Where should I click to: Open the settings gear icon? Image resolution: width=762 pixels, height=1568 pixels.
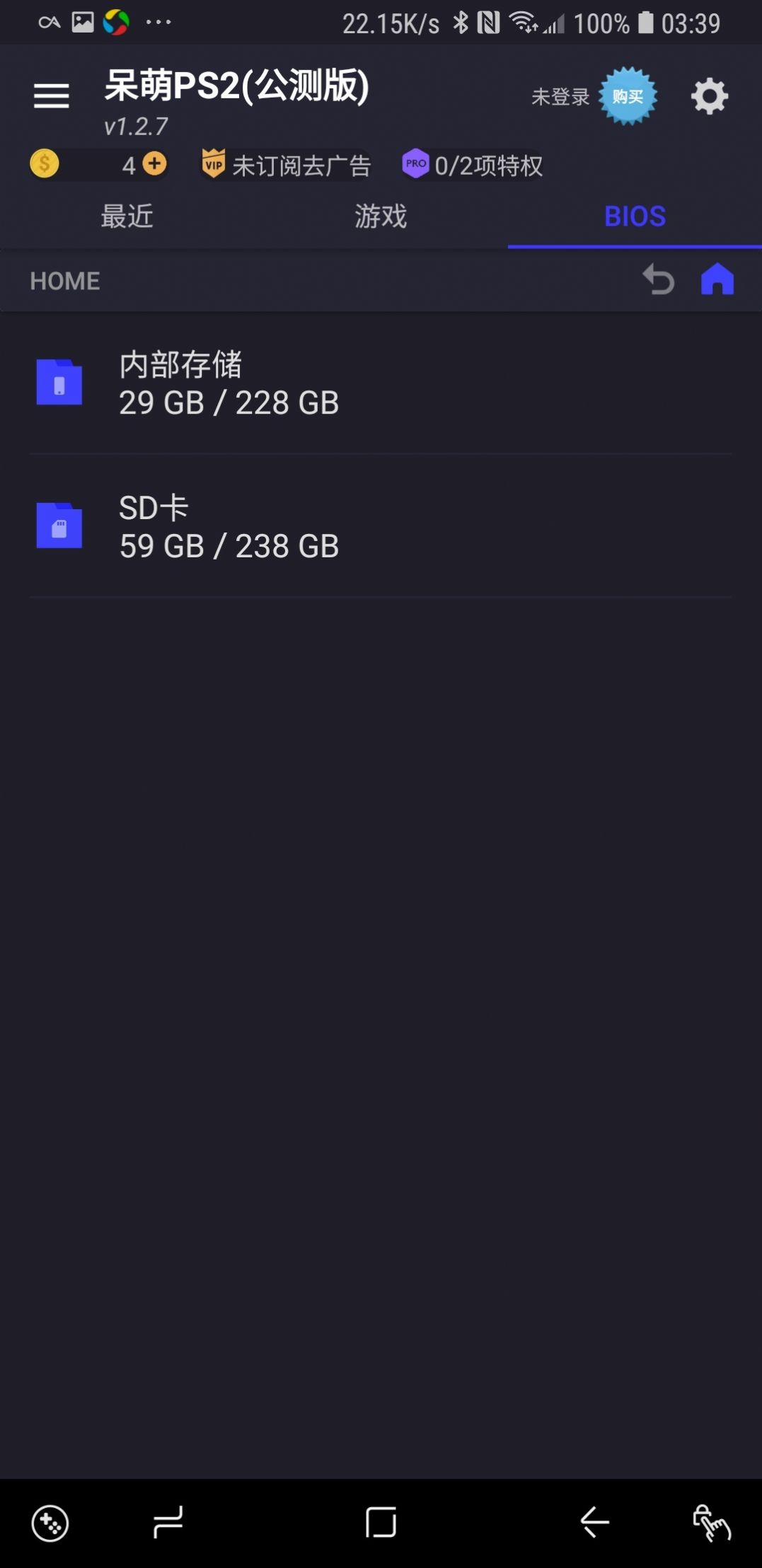point(710,95)
